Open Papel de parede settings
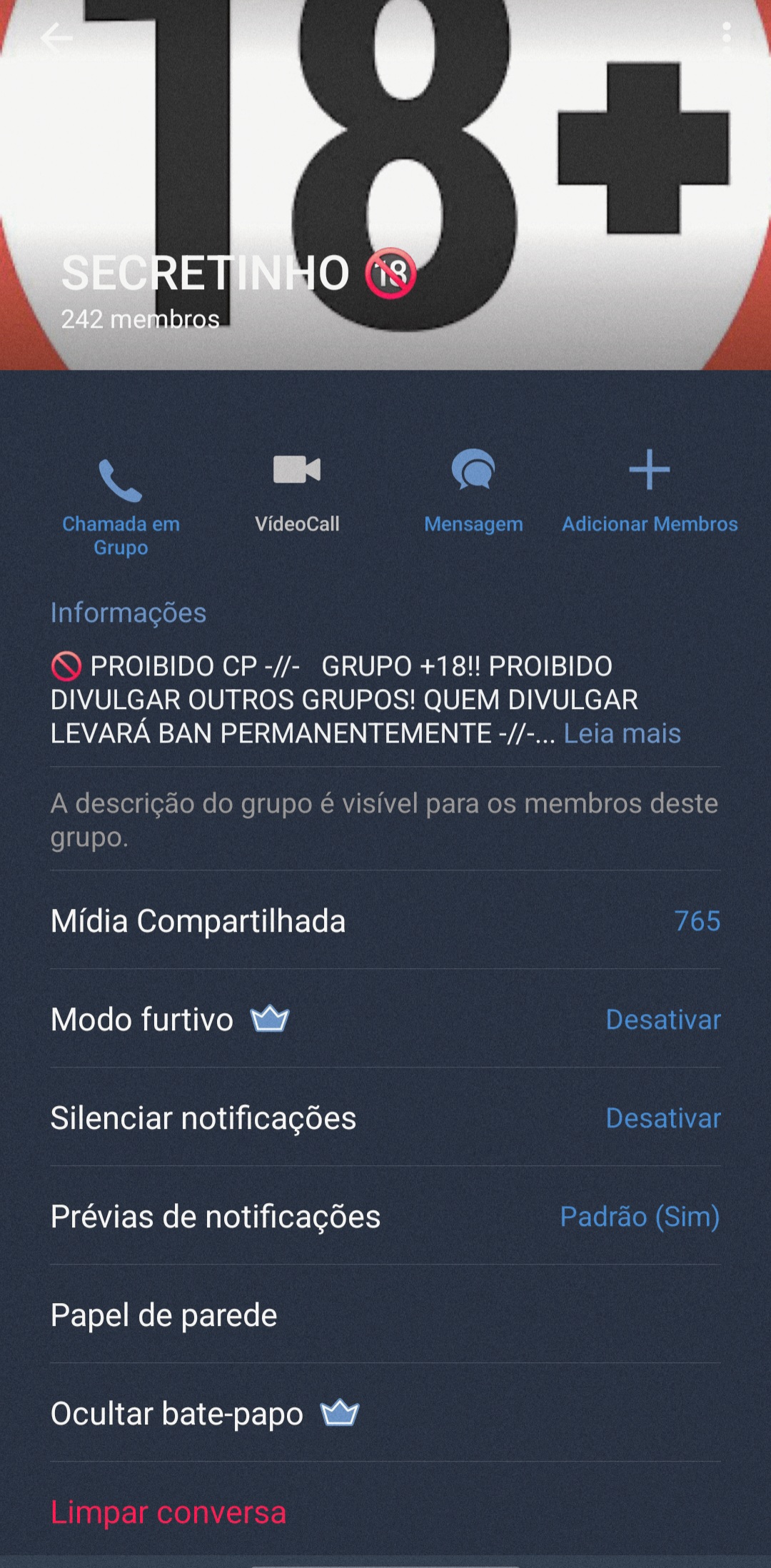The height and width of the screenshot is (1568, 771). point(385,1314)
